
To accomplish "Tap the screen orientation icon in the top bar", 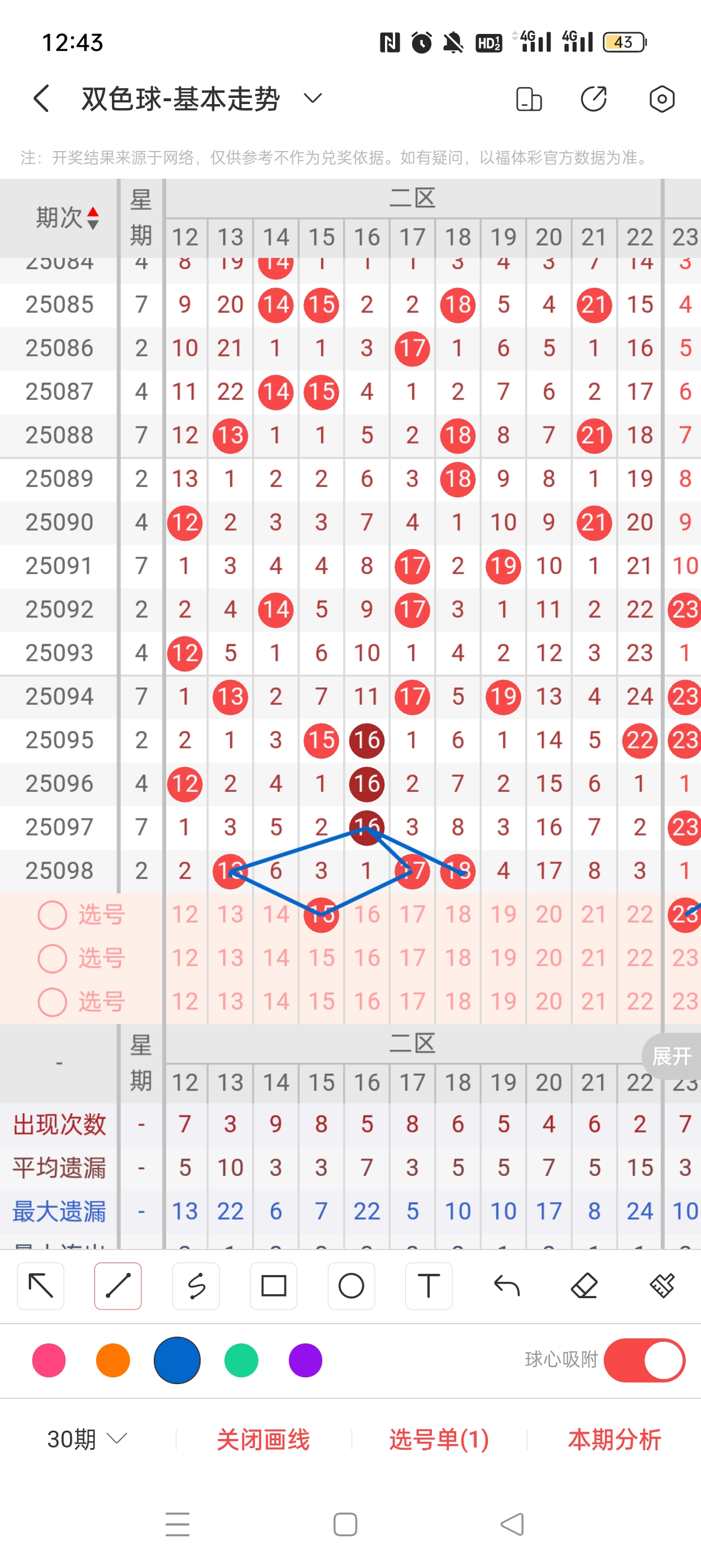I will (x=528, y=98).
